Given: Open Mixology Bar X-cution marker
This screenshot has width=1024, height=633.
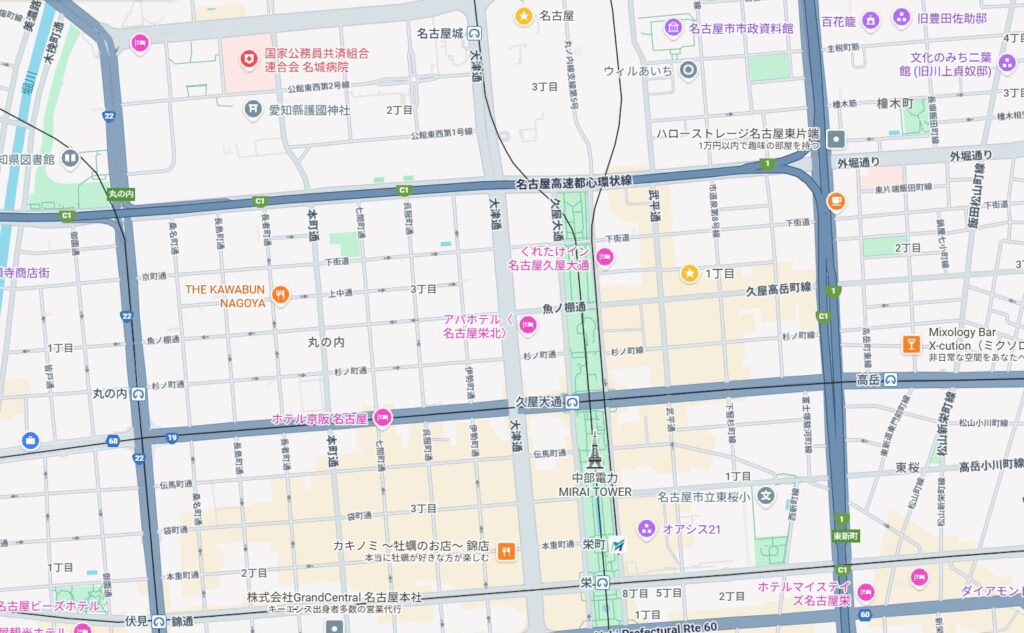Looking at the screenshot, I should pyautogui.click(x=911, y=345).
